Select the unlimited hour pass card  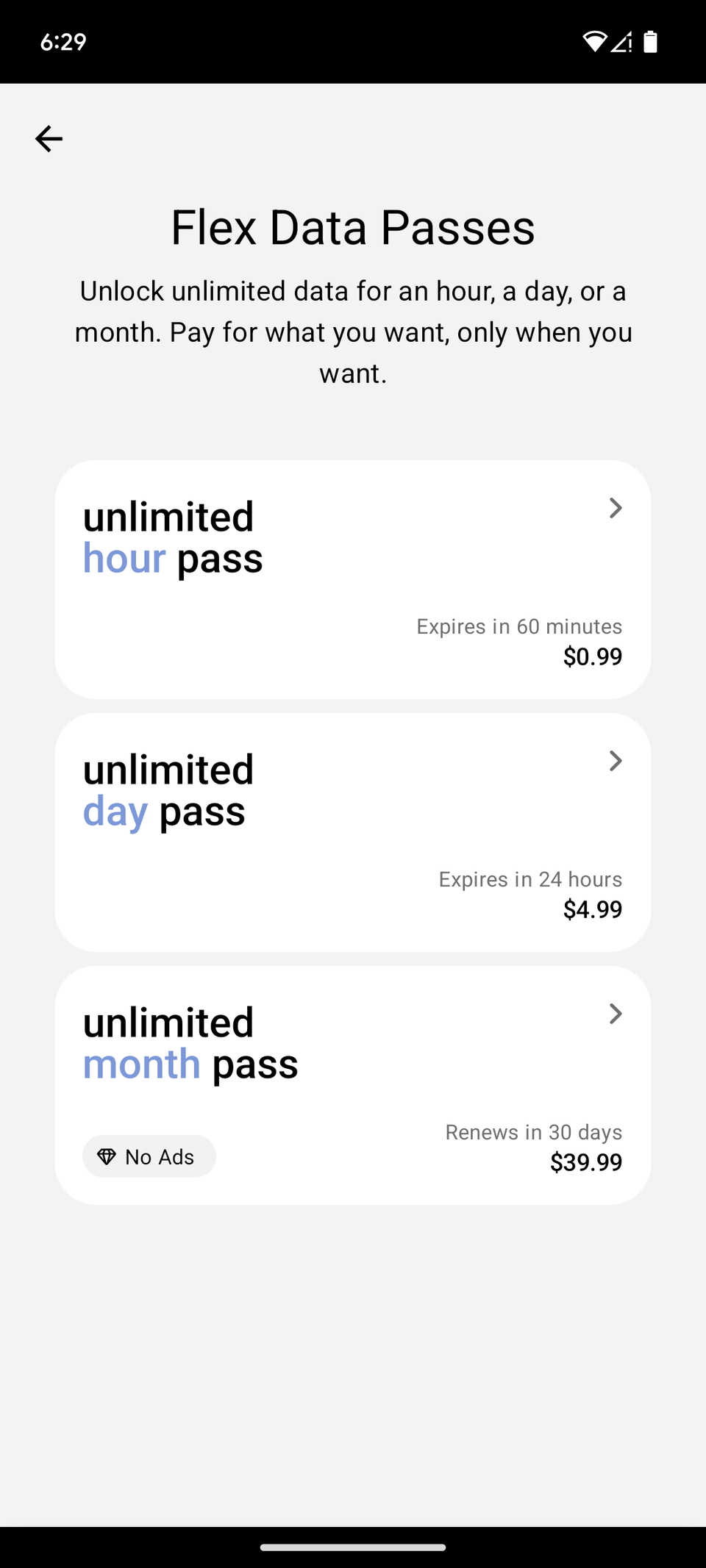353,578
